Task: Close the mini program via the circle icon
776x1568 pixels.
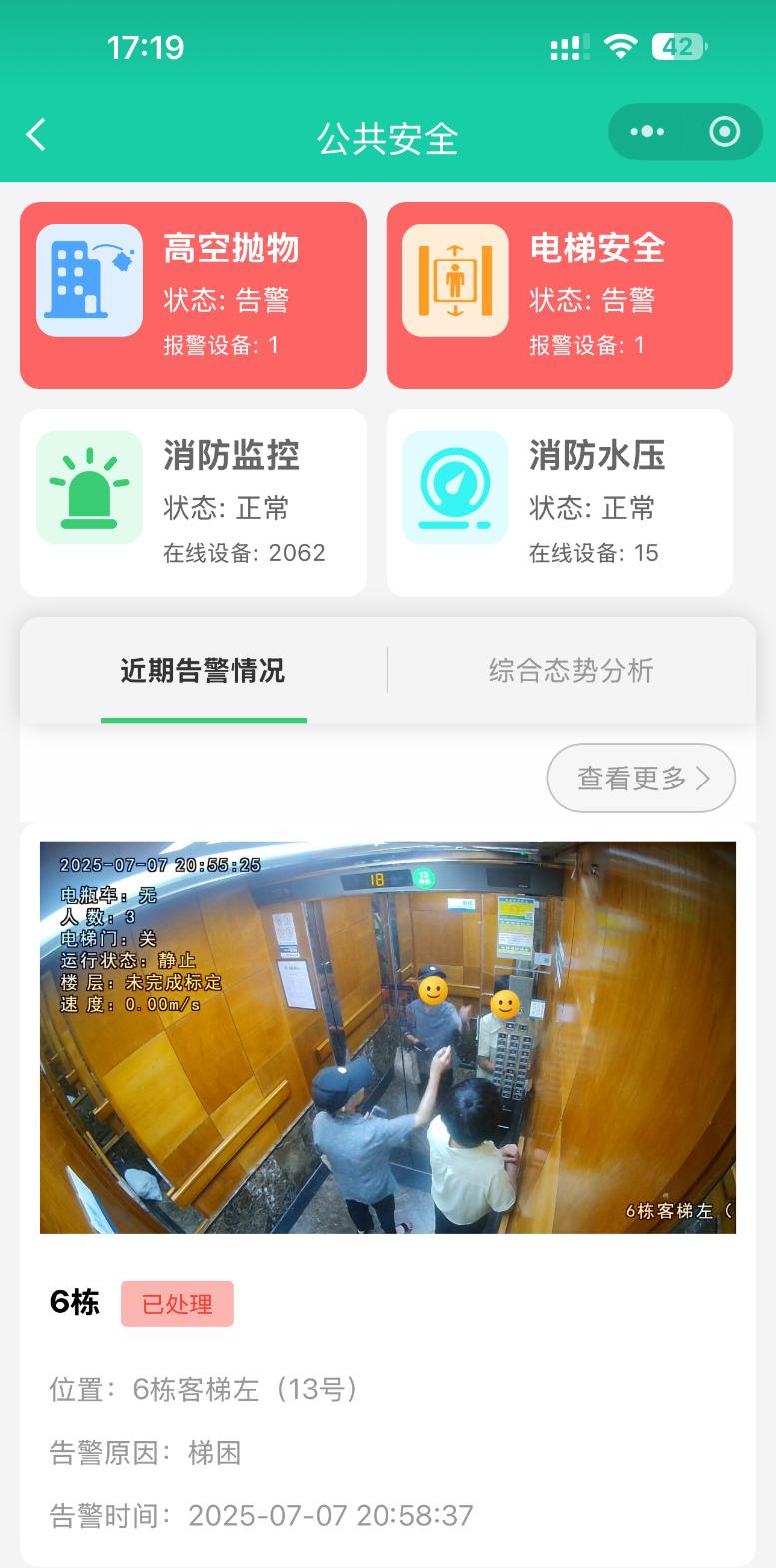Action: (x=724, y=132)
